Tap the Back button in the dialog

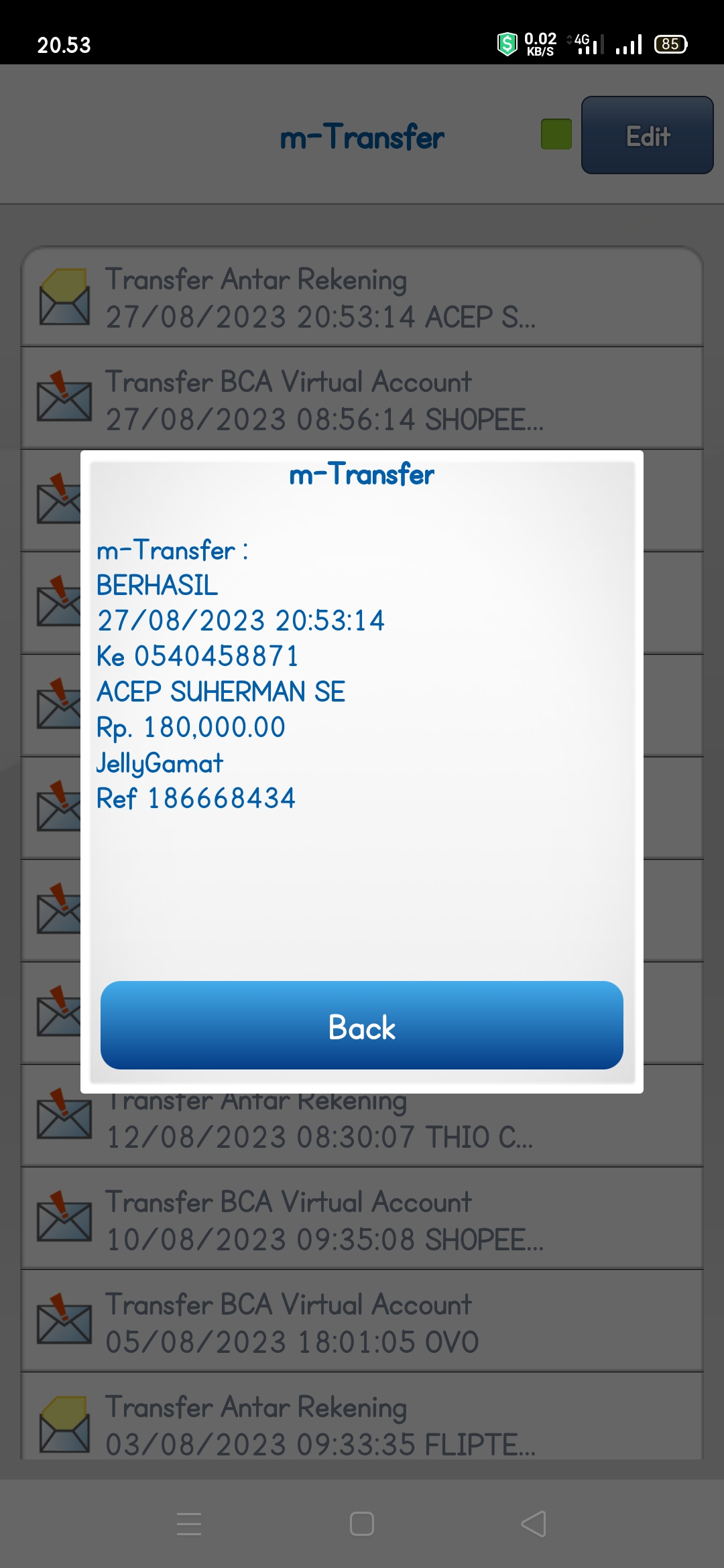(x=362, y=1025)
